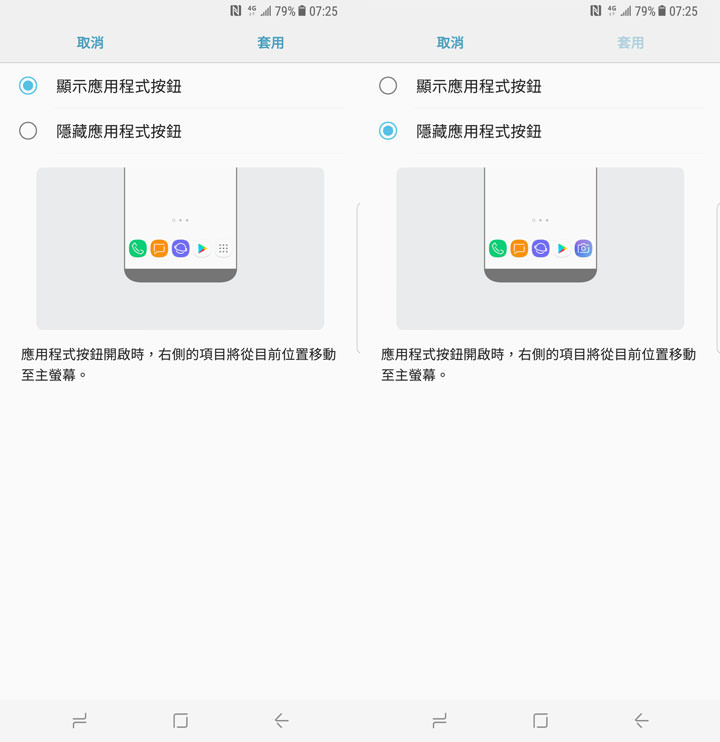The image size is (720, 742).
Task: Tap the orange Messages icon in left preview
Action: 158,248
